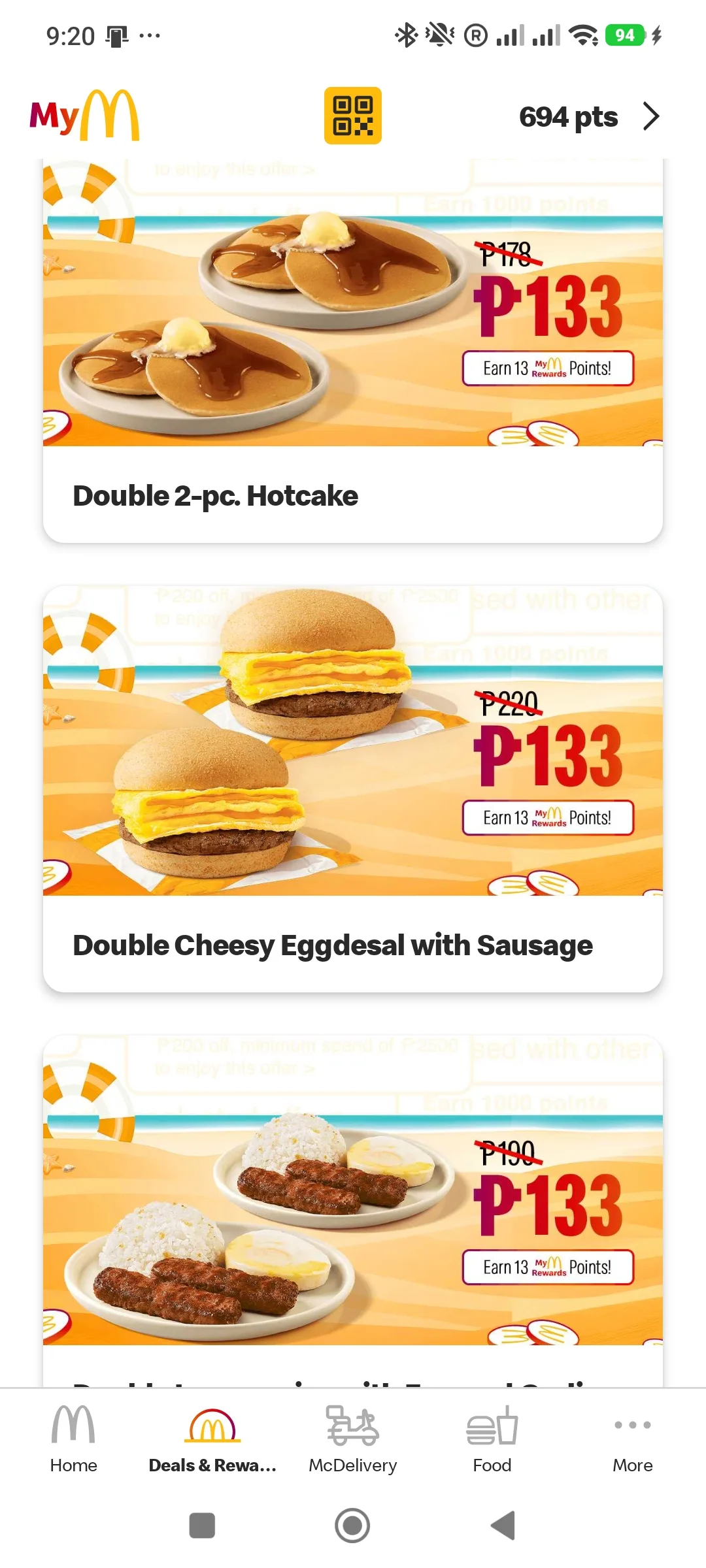This screenshot has width=706, height=1568.
Task: Go to the Home tab
Action: 73,1439
